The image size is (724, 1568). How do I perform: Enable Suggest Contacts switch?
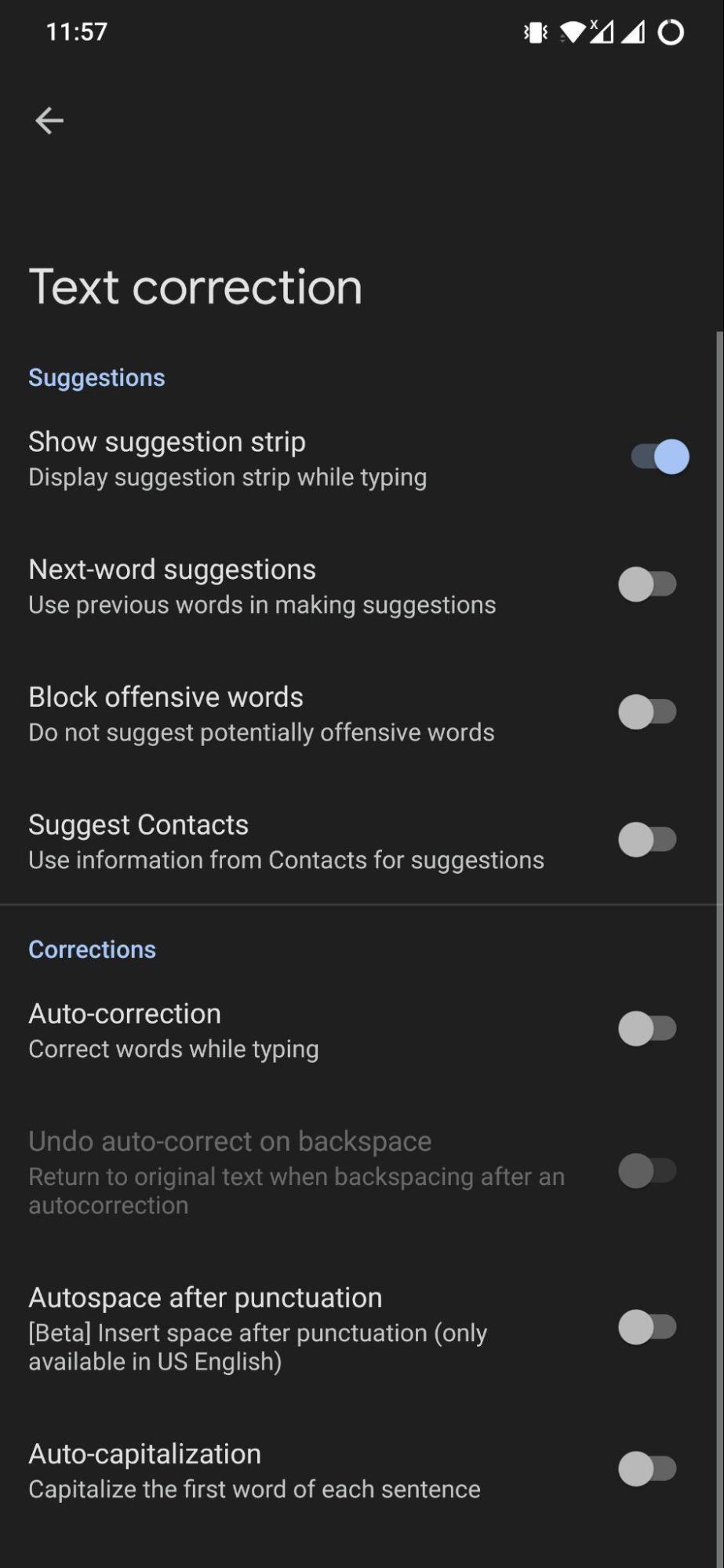[x=647, y=840]
